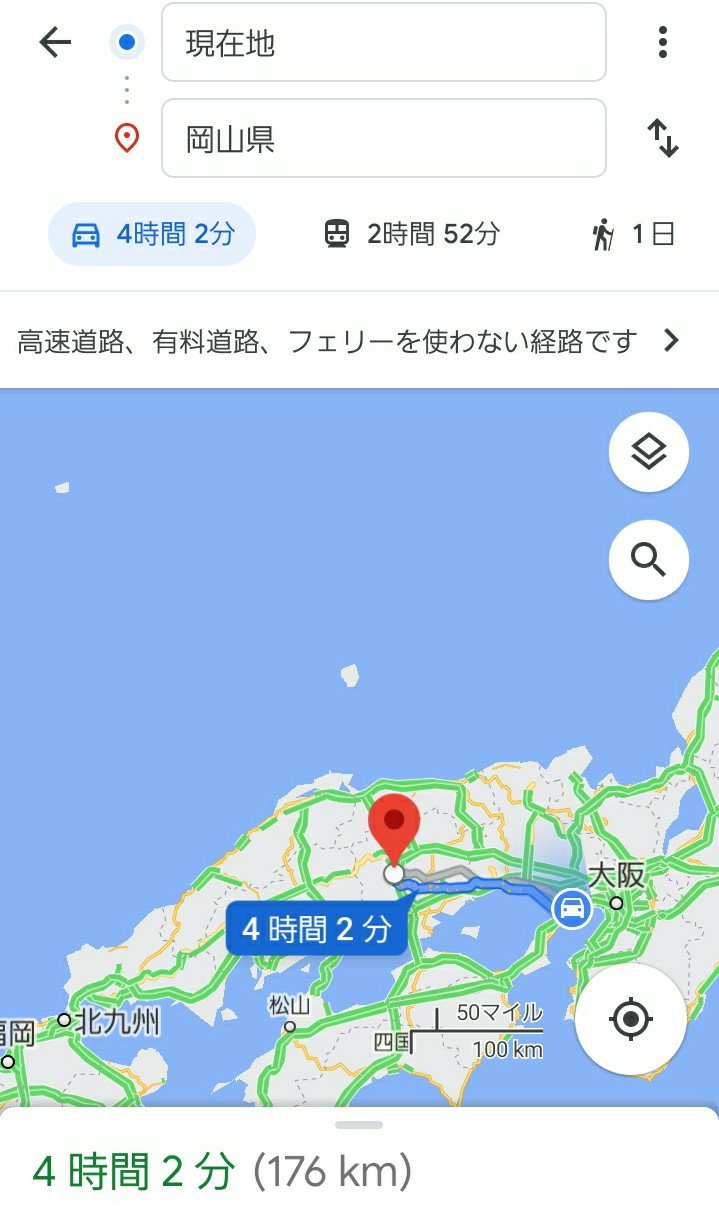Go back with the arrow icon

55,42
